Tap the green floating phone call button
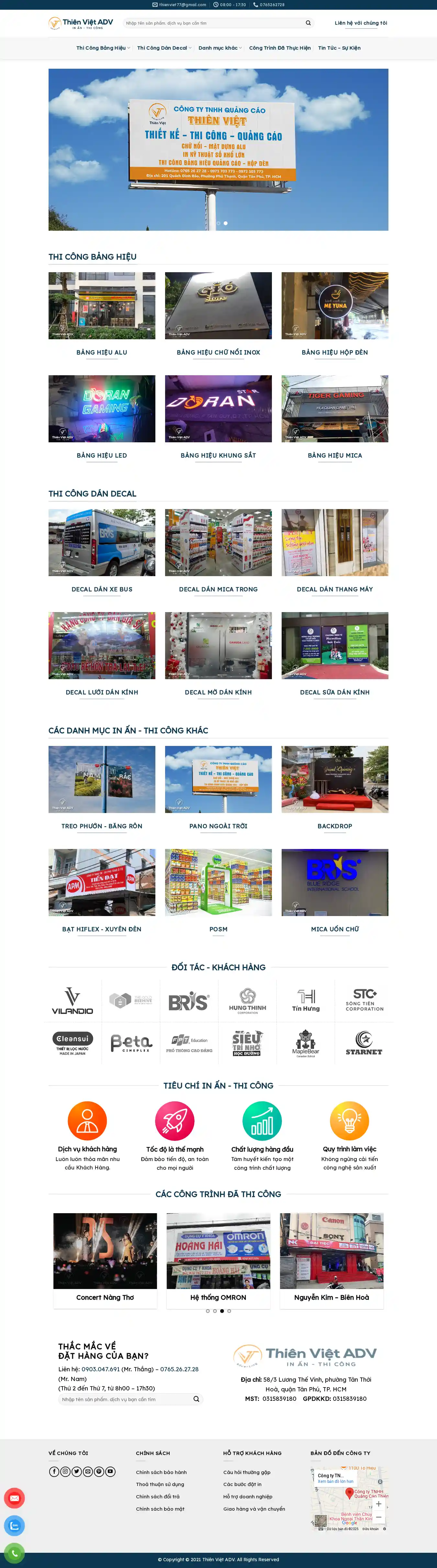This screenshot has width=437, height=1568. [x=15, y=1553]
